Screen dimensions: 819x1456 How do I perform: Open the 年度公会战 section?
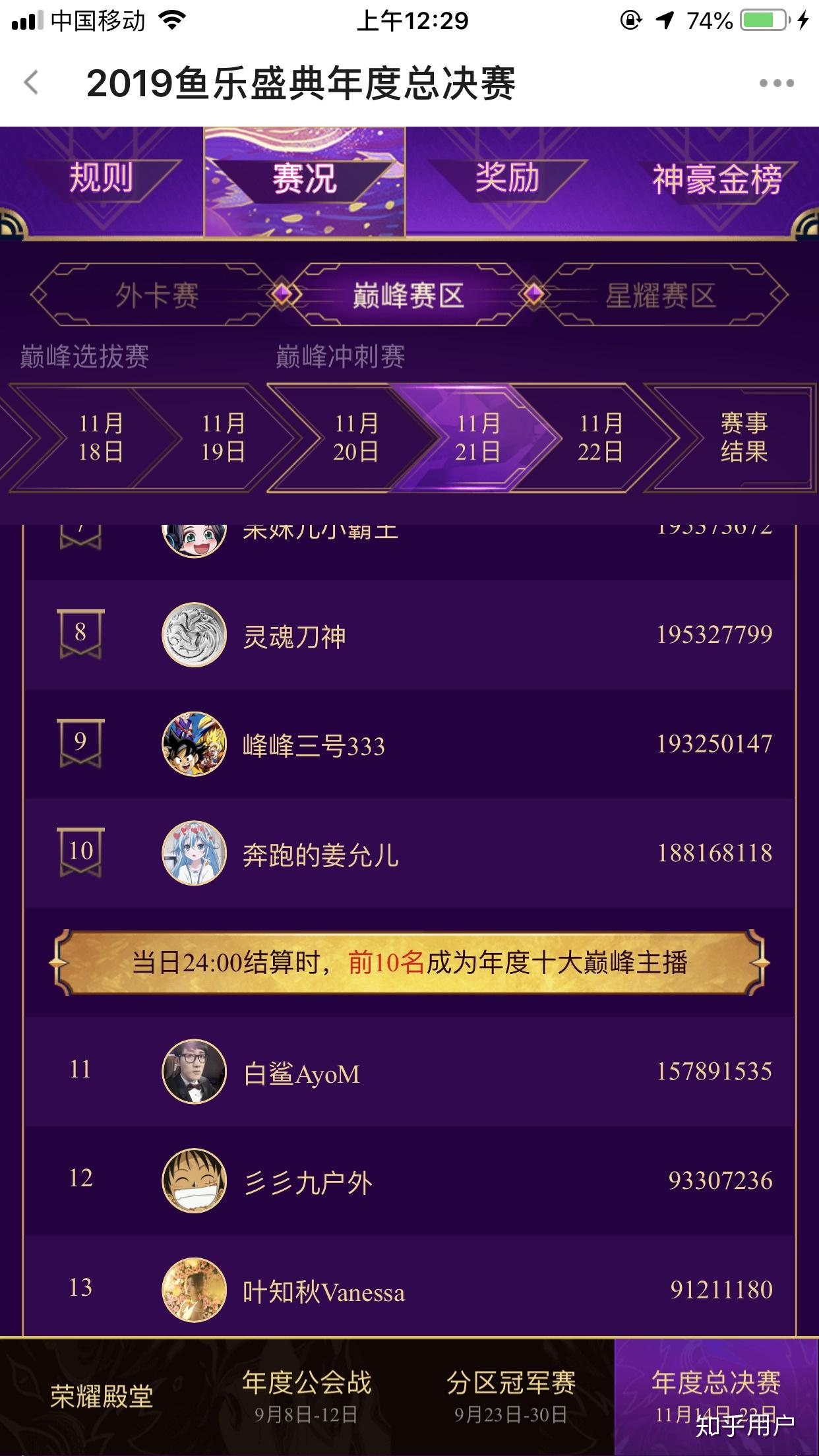click(306, 1395)
